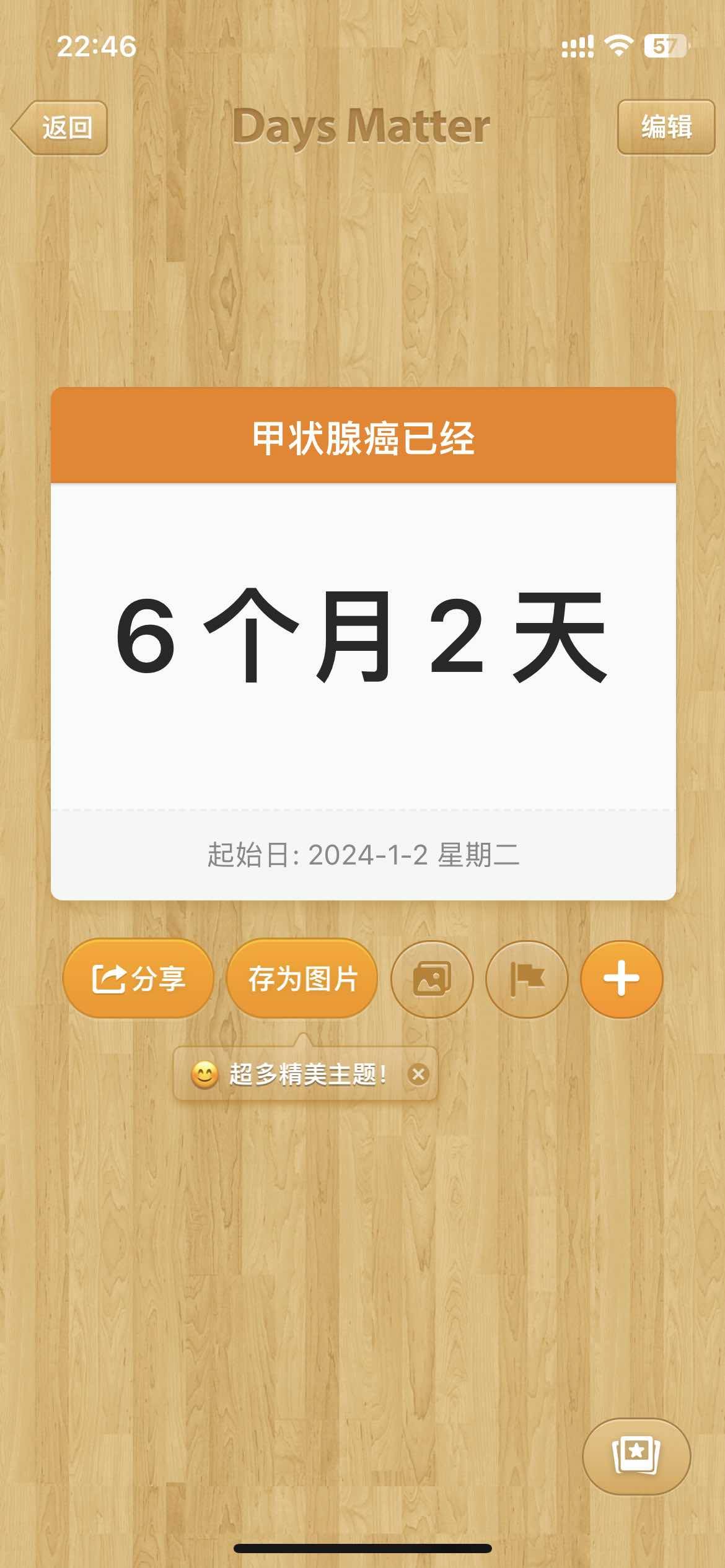Dismiss the 超多精美主题 tooltip

pyautogui.click(x=418, y=1074)
